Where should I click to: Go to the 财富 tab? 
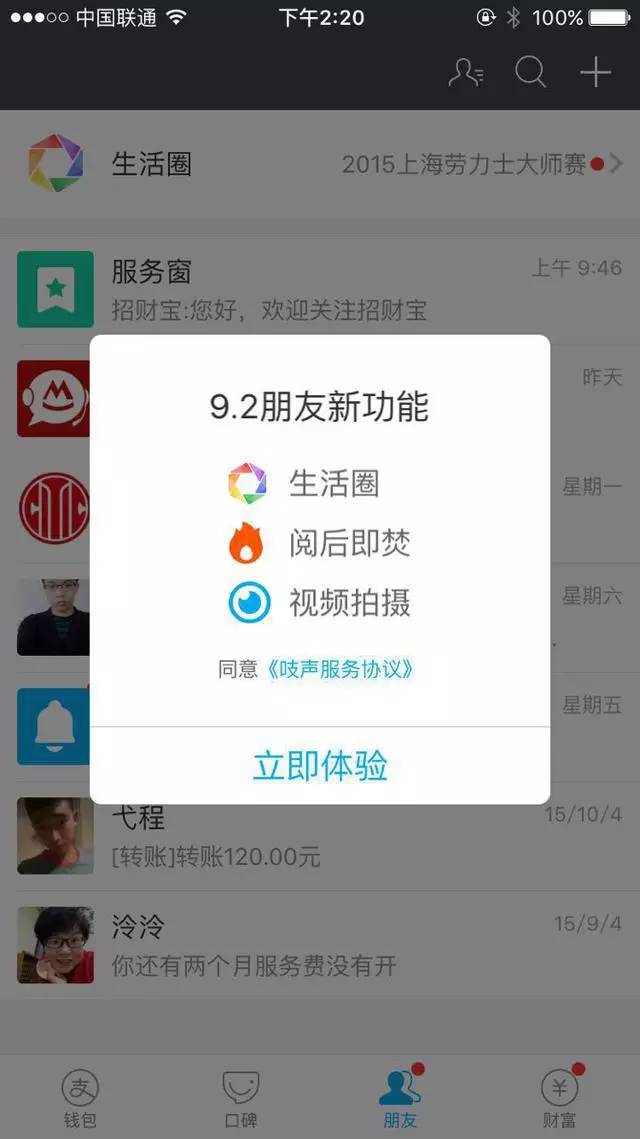[x=560, y=1097]
